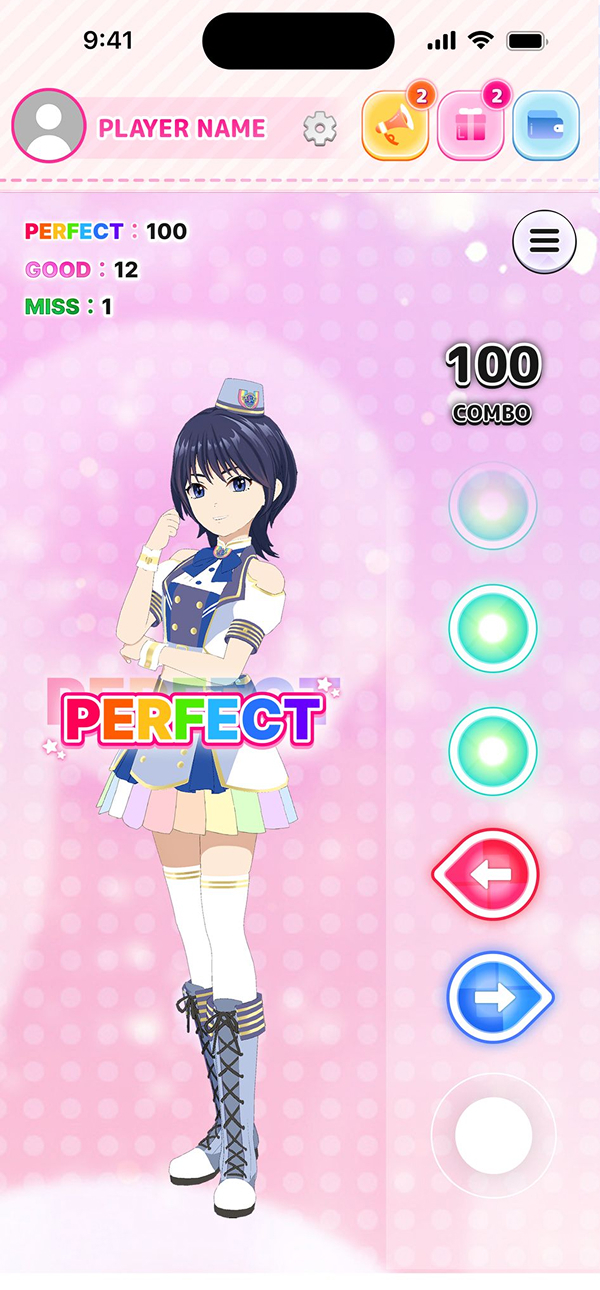Viewport: 600px width, 1290px height.
Task: Open settings via the gear icon
Action: (x=319, y=128)
